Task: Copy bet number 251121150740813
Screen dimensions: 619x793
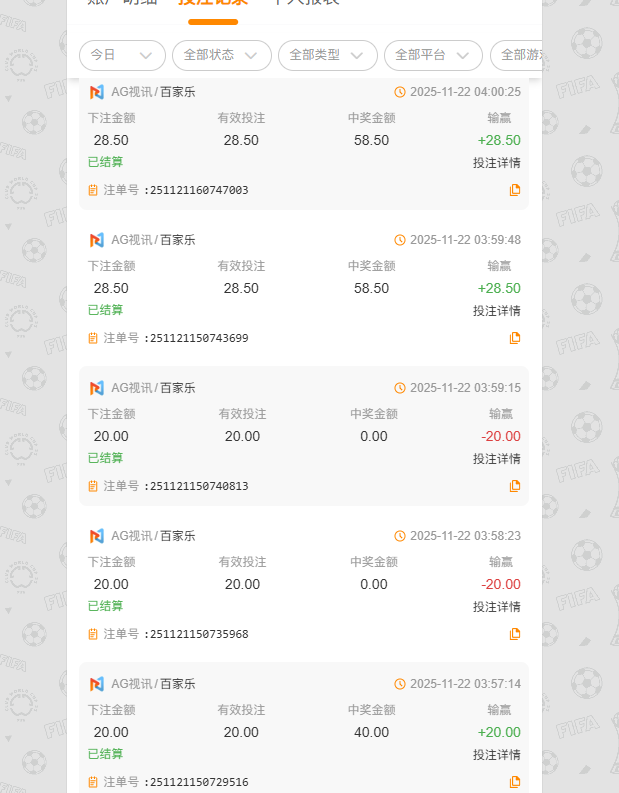Action: click(515, 486)
